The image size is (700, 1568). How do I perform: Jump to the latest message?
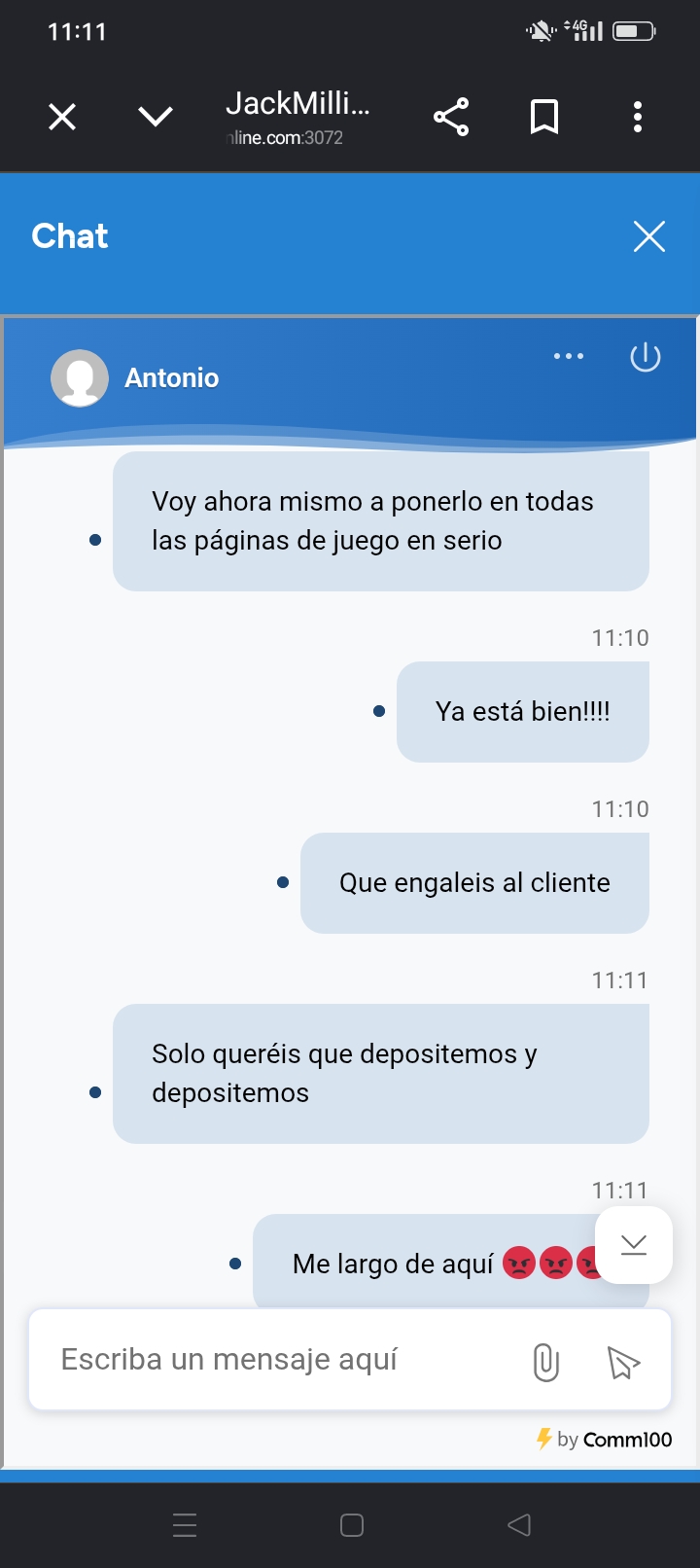point(634,1245)
